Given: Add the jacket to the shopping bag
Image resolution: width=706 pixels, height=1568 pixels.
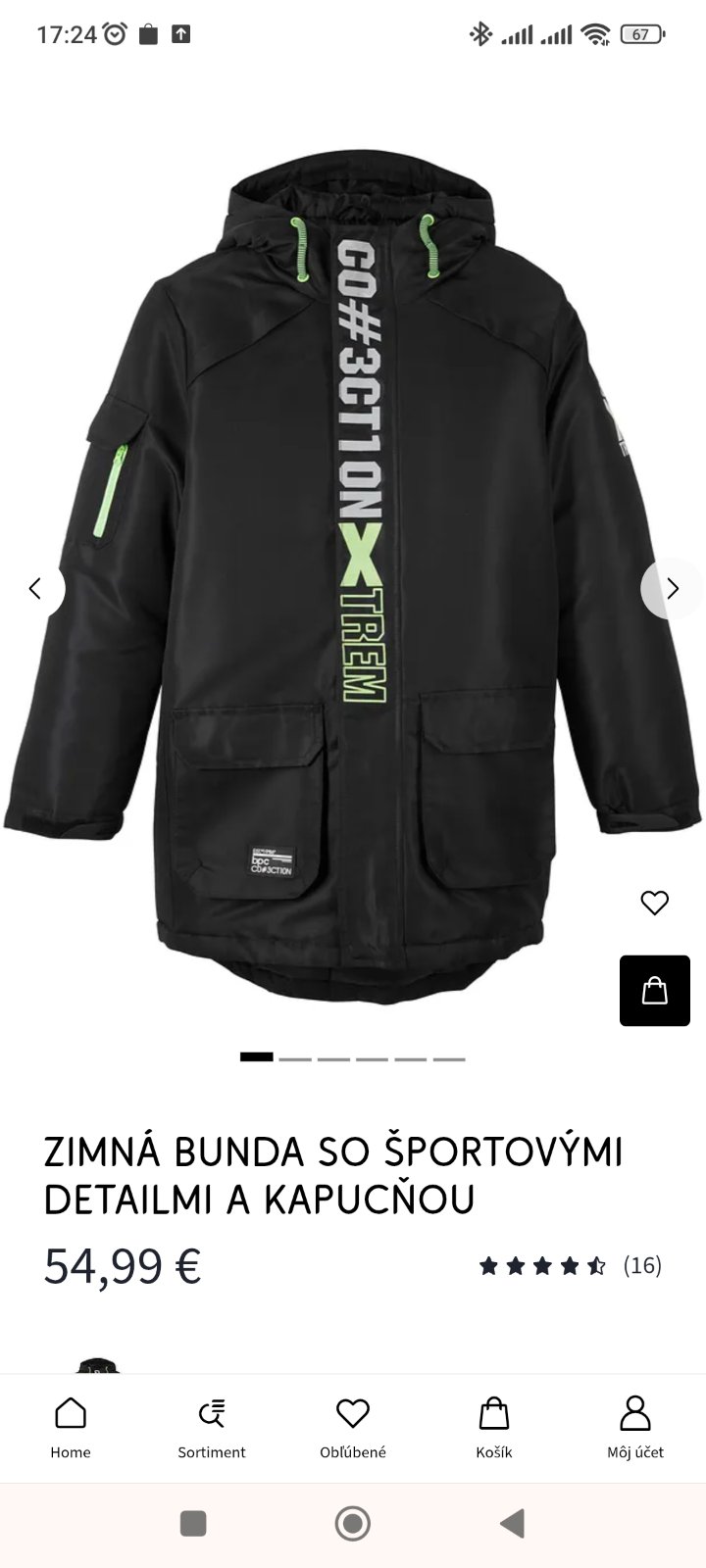Looking at the screenshot, I should pos(654,991).
